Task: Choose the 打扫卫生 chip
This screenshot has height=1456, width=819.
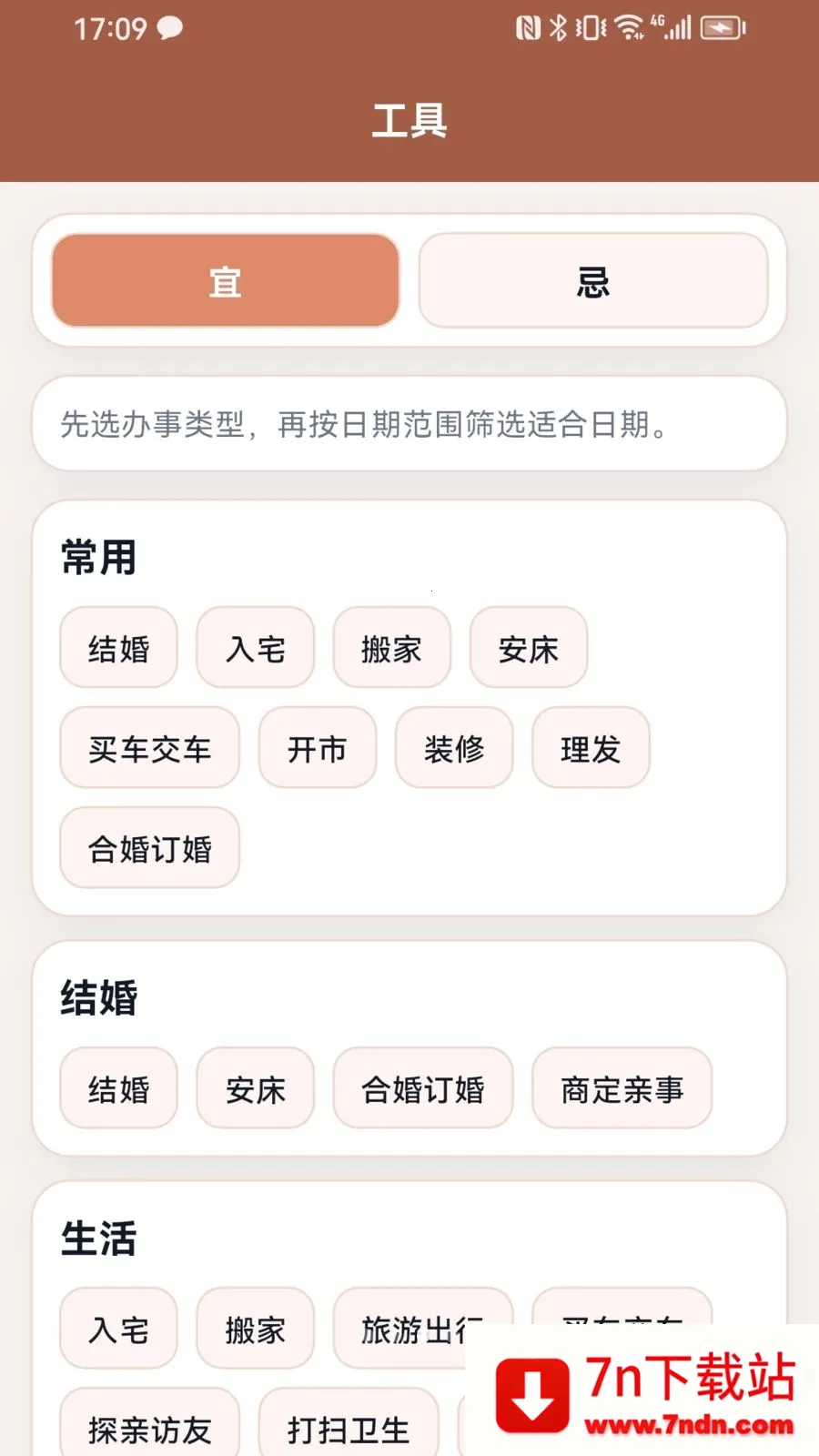Action: pos(349,1424)
